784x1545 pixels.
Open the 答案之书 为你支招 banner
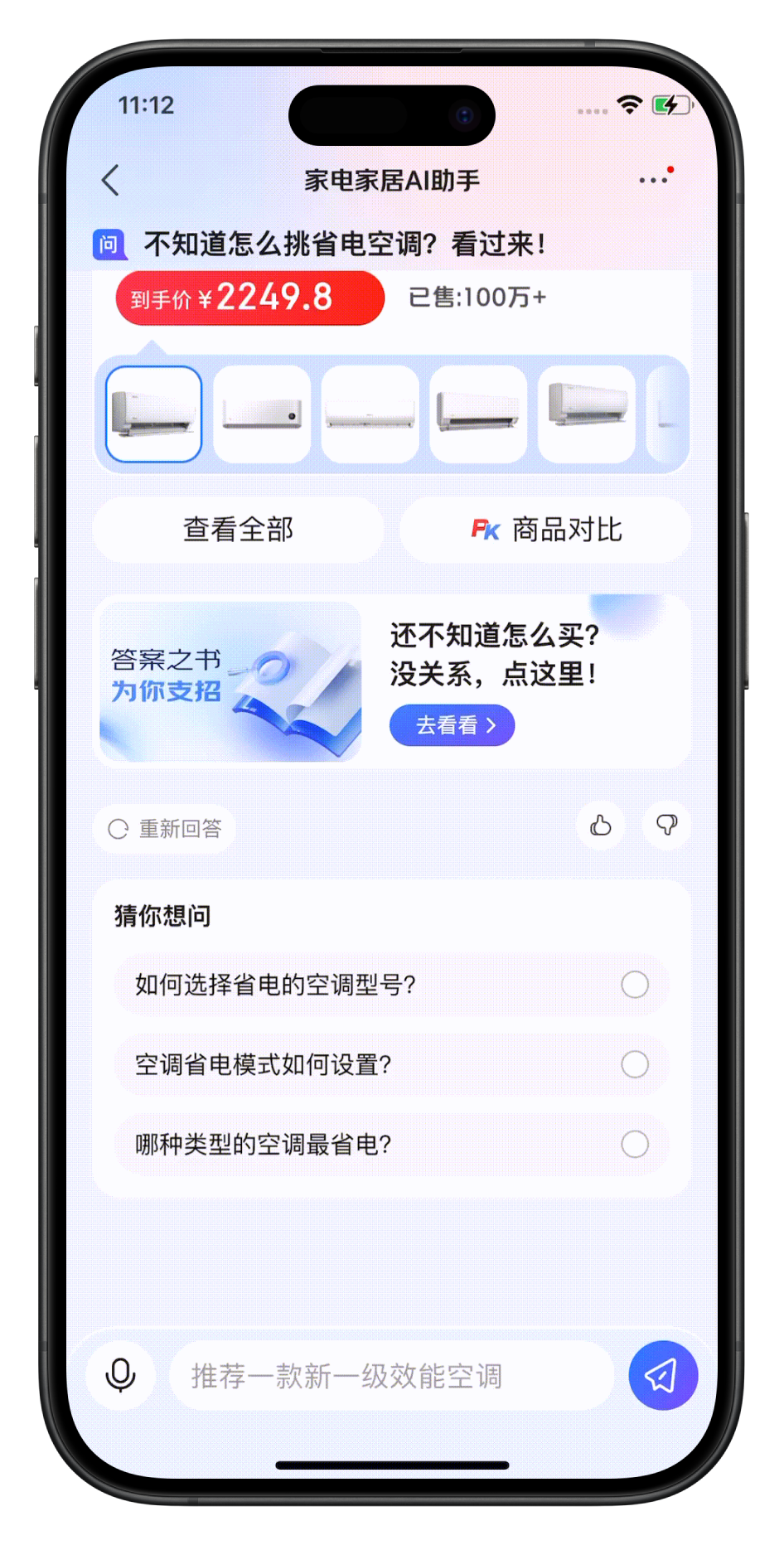230,682
